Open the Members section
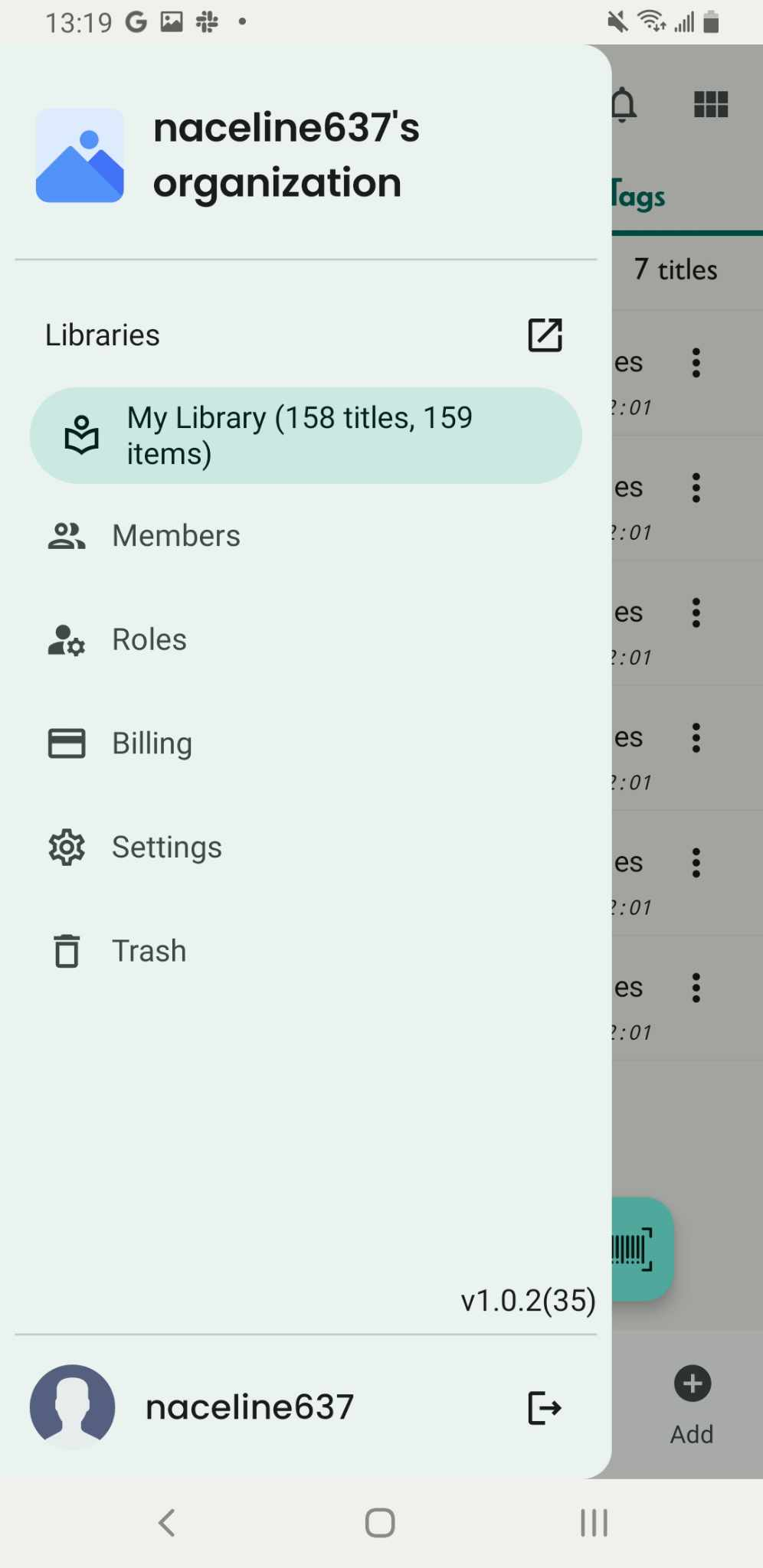Screen dimensions: 763x1568 click(306, 536)
